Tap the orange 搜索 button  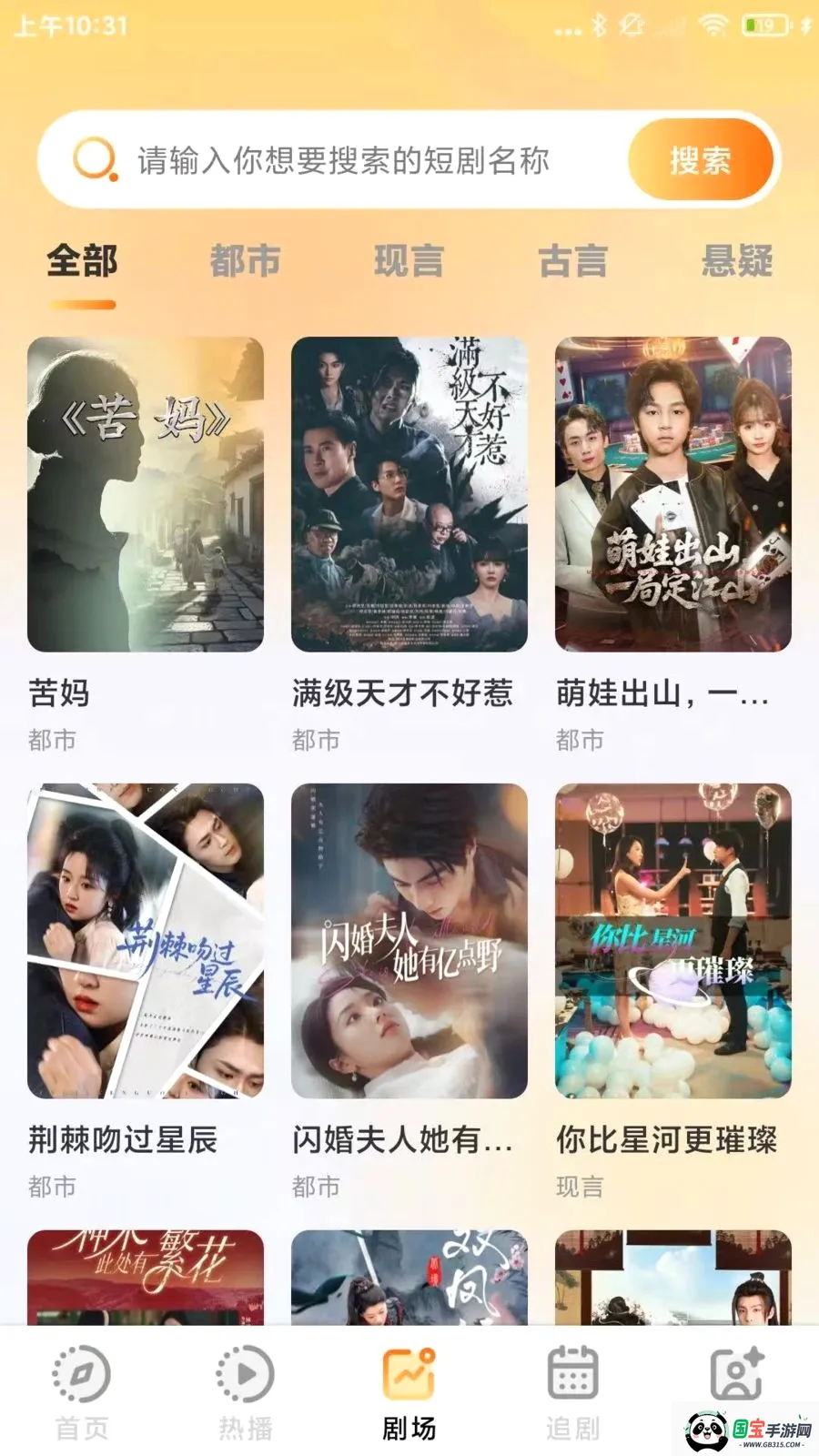[701, 160]
